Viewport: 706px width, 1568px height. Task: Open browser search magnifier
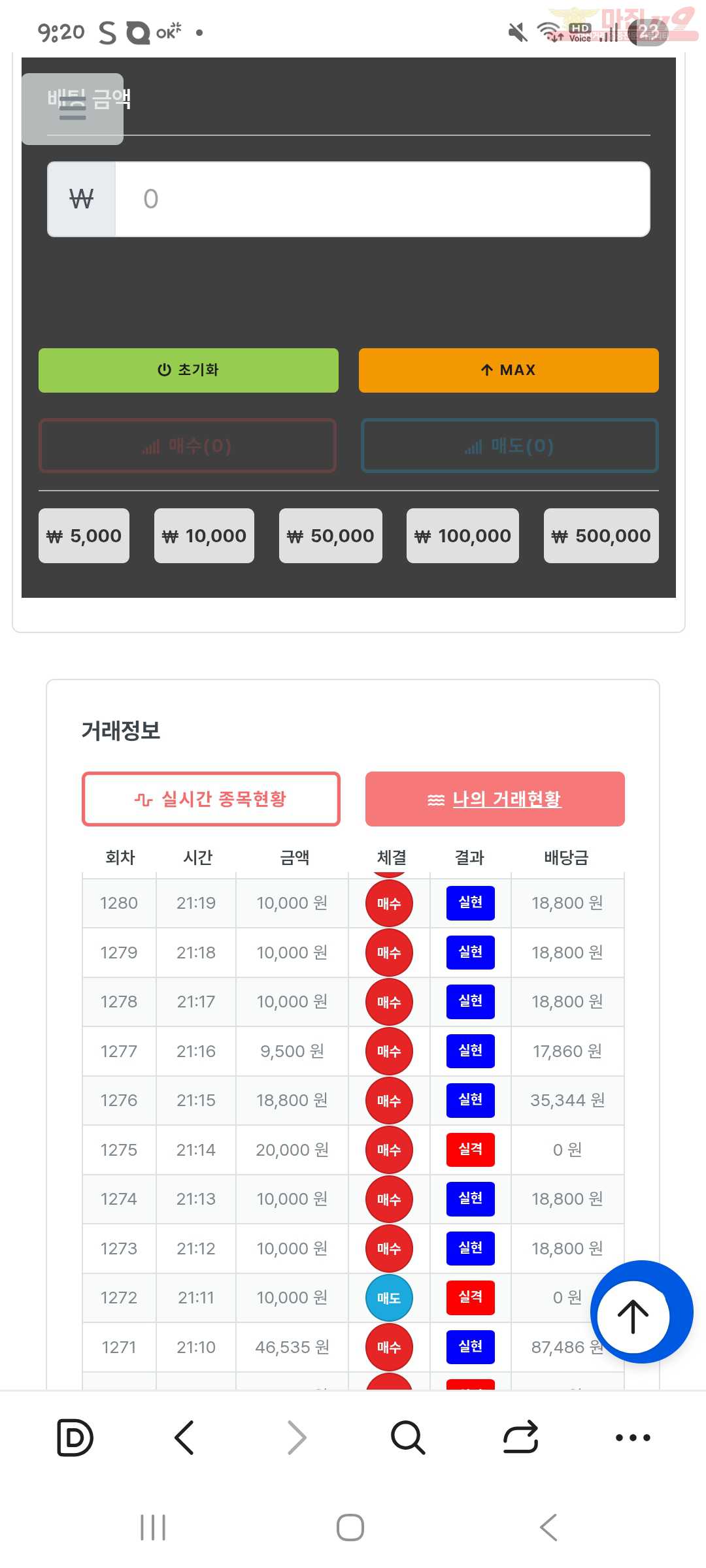(408, 1437)
